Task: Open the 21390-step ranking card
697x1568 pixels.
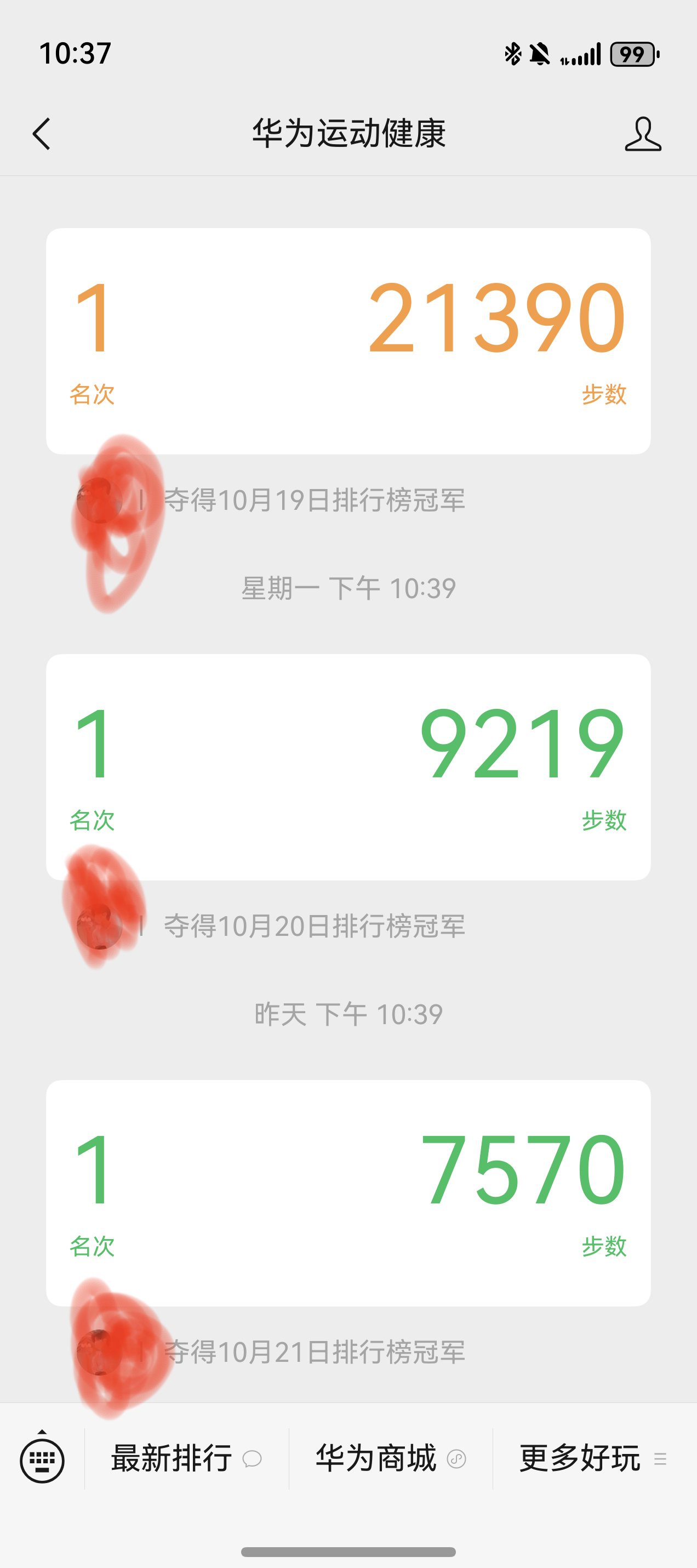Action: 348,340
